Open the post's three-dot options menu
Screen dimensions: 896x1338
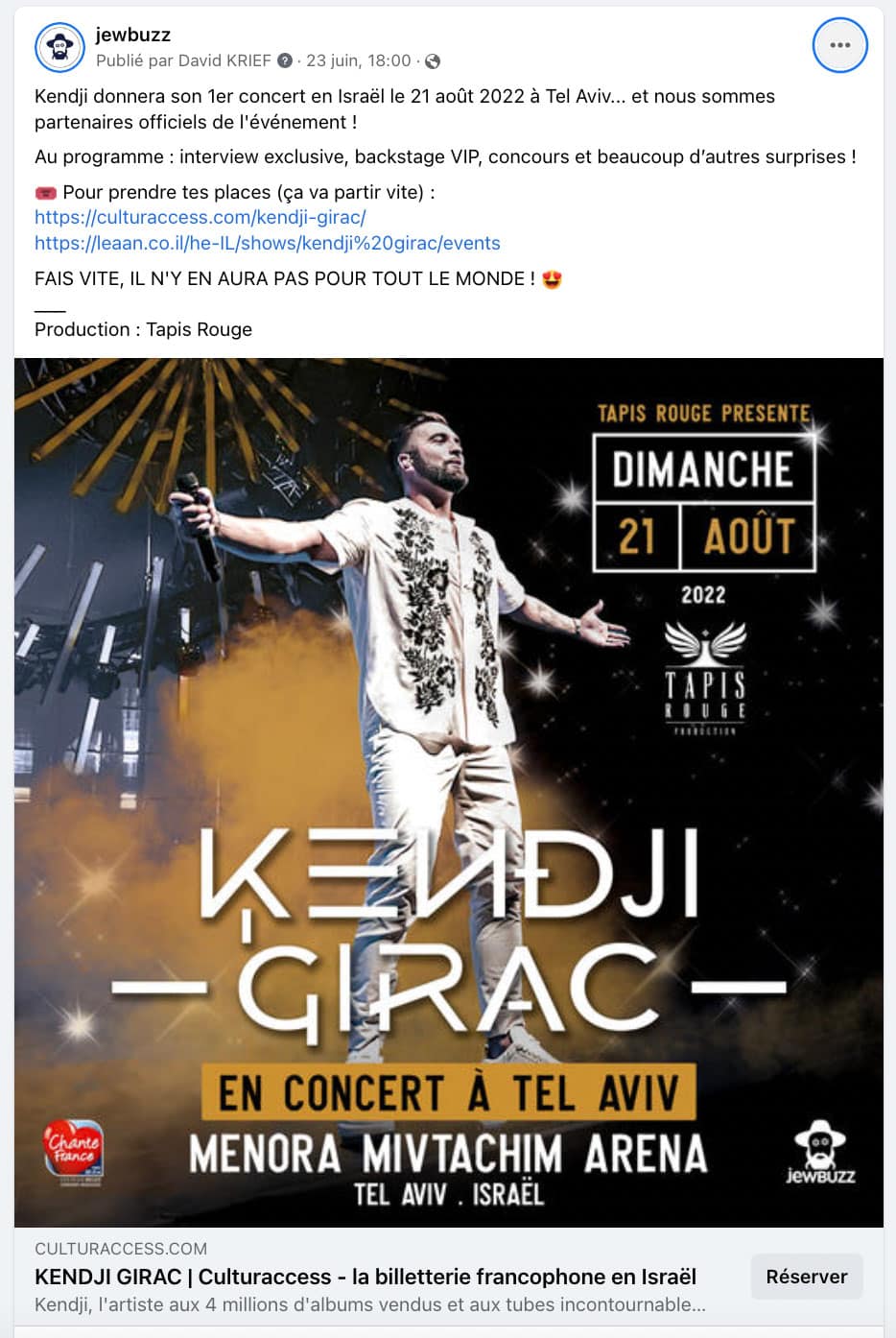[x=839, y=45]
